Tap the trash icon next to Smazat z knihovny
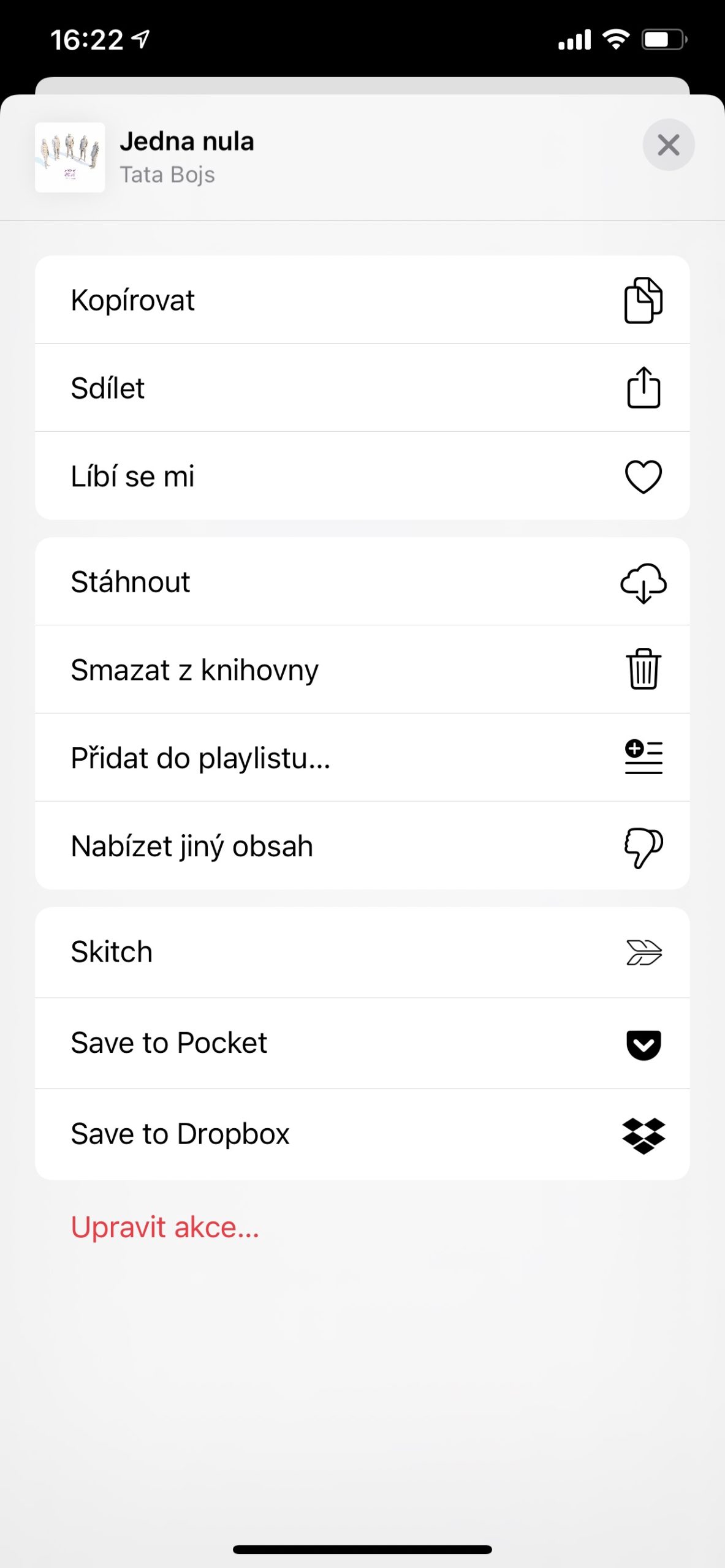 click(642, 669)
